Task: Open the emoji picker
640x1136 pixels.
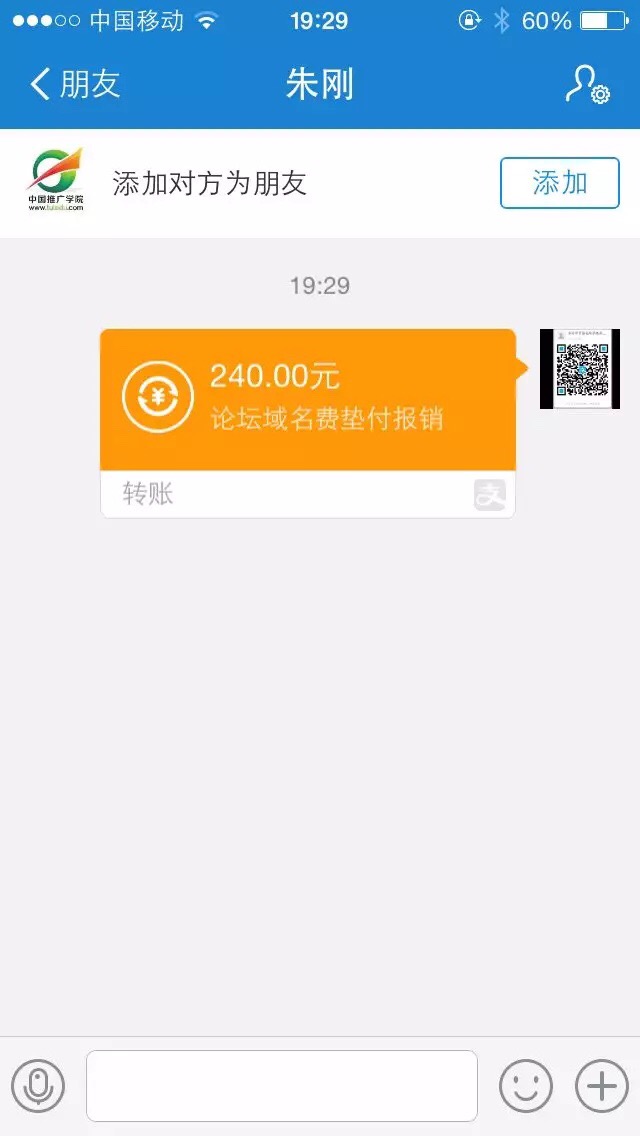Action: click(x=526, y=1086)
